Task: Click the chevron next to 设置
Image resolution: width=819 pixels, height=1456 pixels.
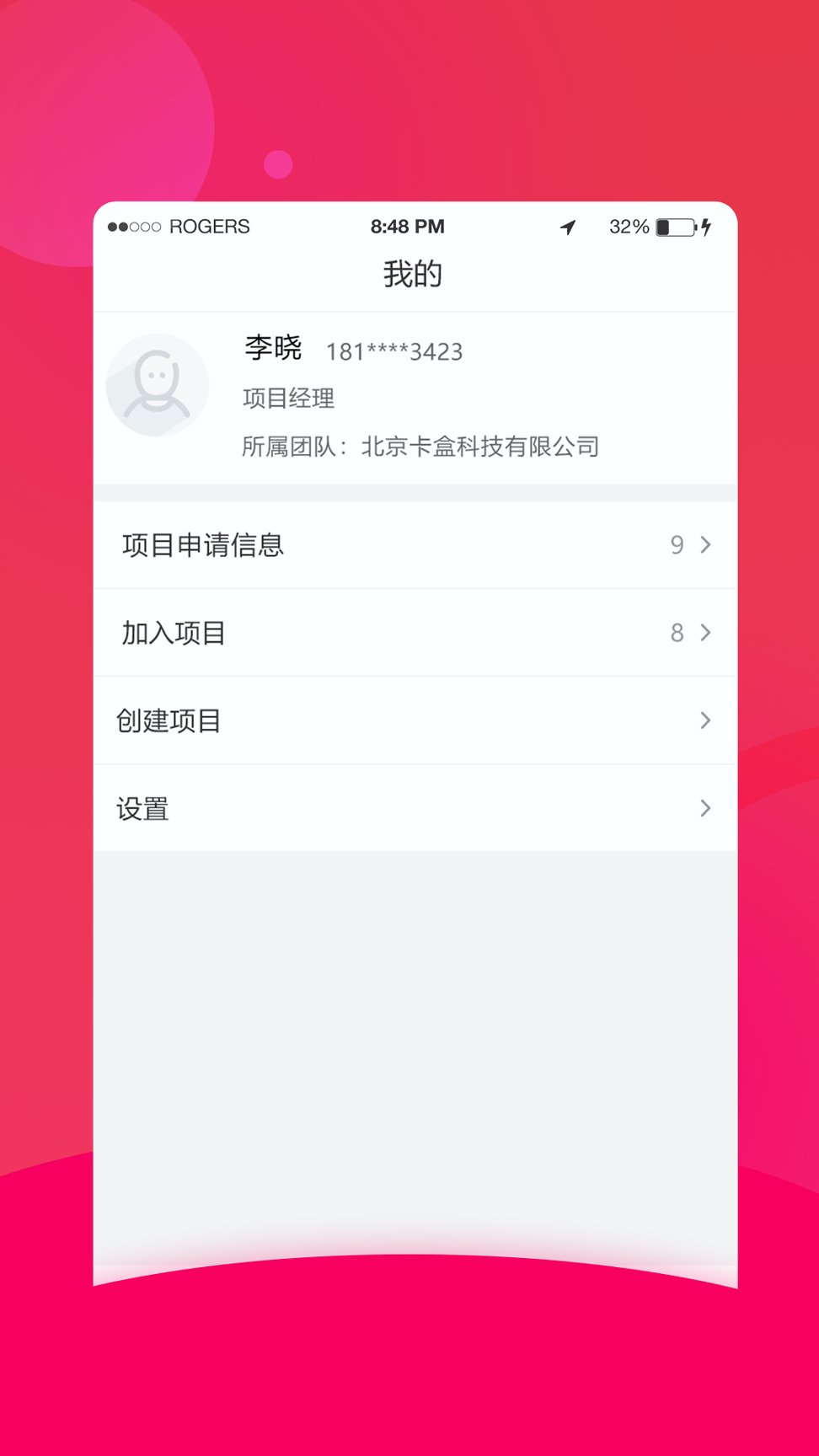Action: [705, 808]
